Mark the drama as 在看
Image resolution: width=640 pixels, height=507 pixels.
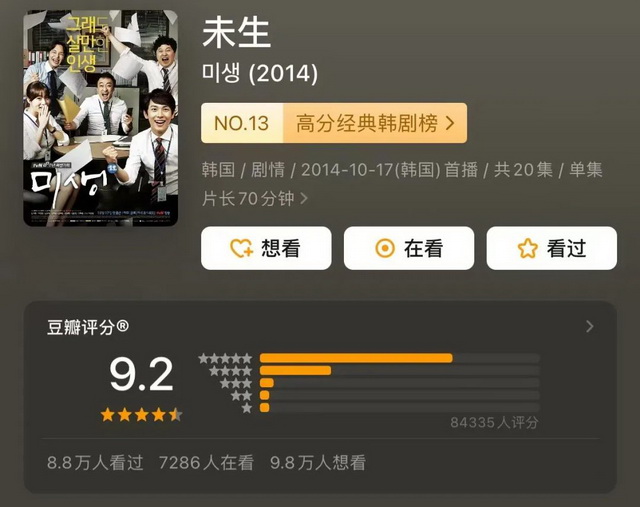(x=409, y=249)
